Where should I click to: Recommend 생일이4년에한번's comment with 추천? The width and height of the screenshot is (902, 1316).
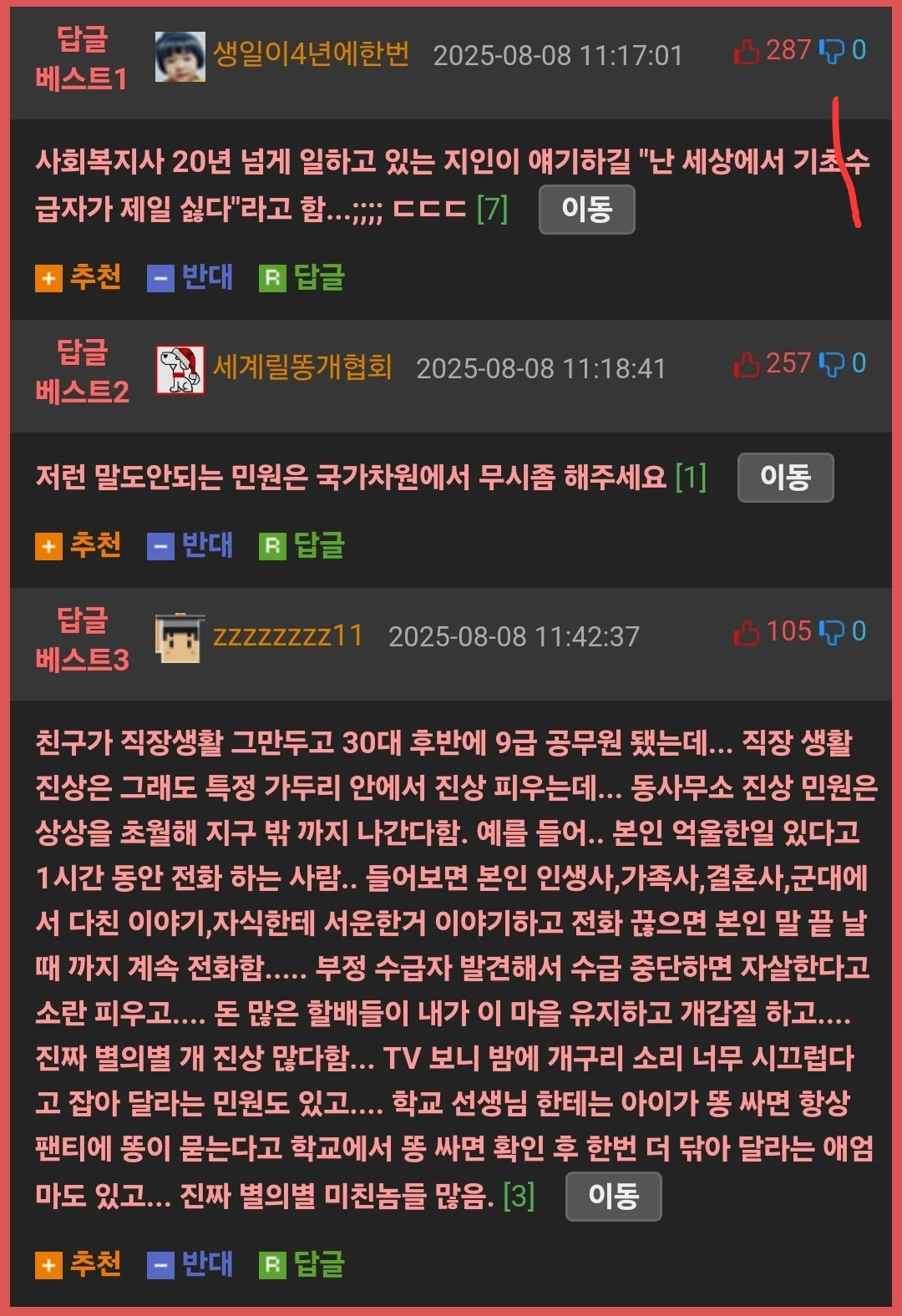pos(79,277)
